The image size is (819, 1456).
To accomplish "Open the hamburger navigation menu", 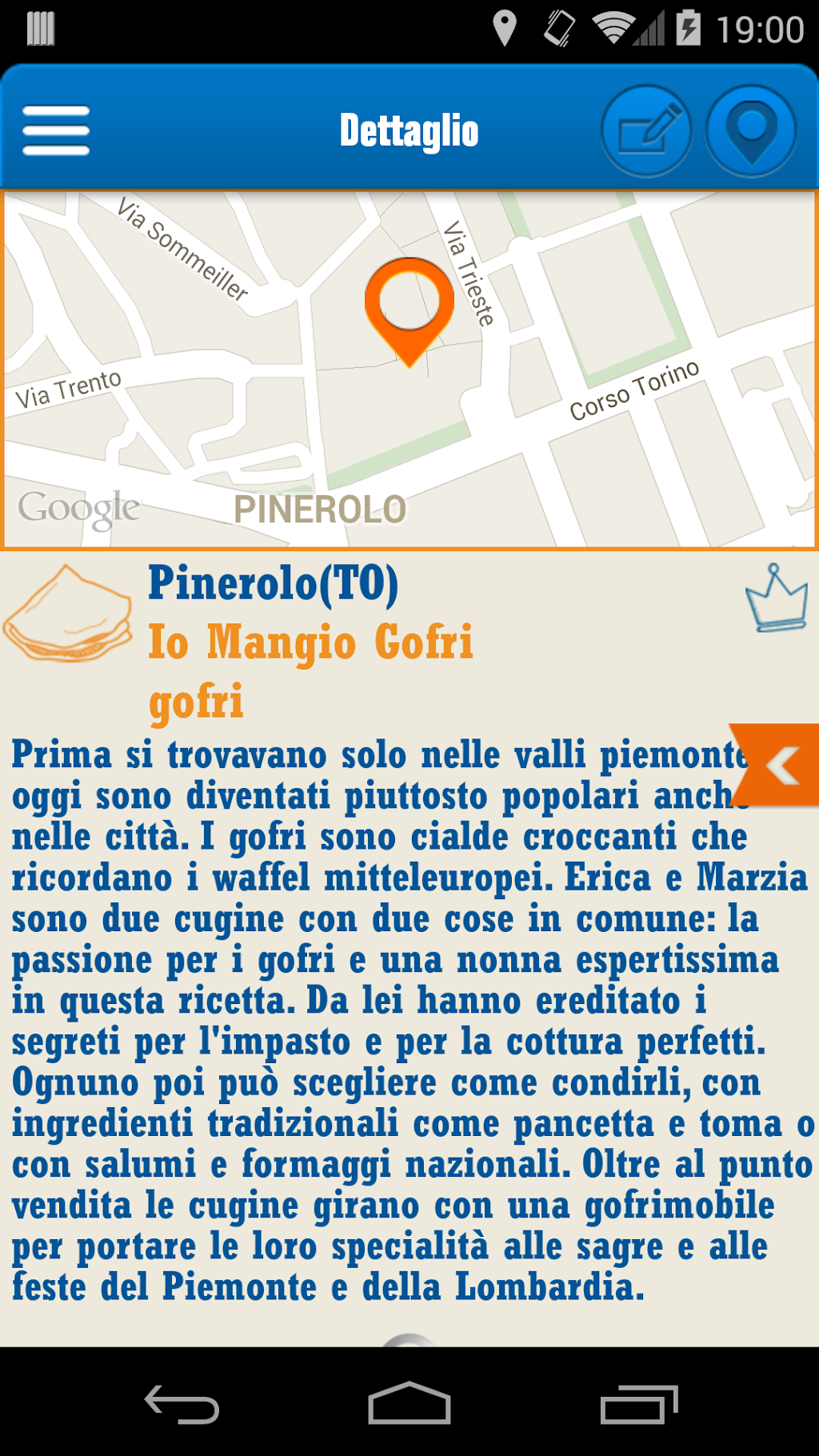I will click(x=56, y=130).
